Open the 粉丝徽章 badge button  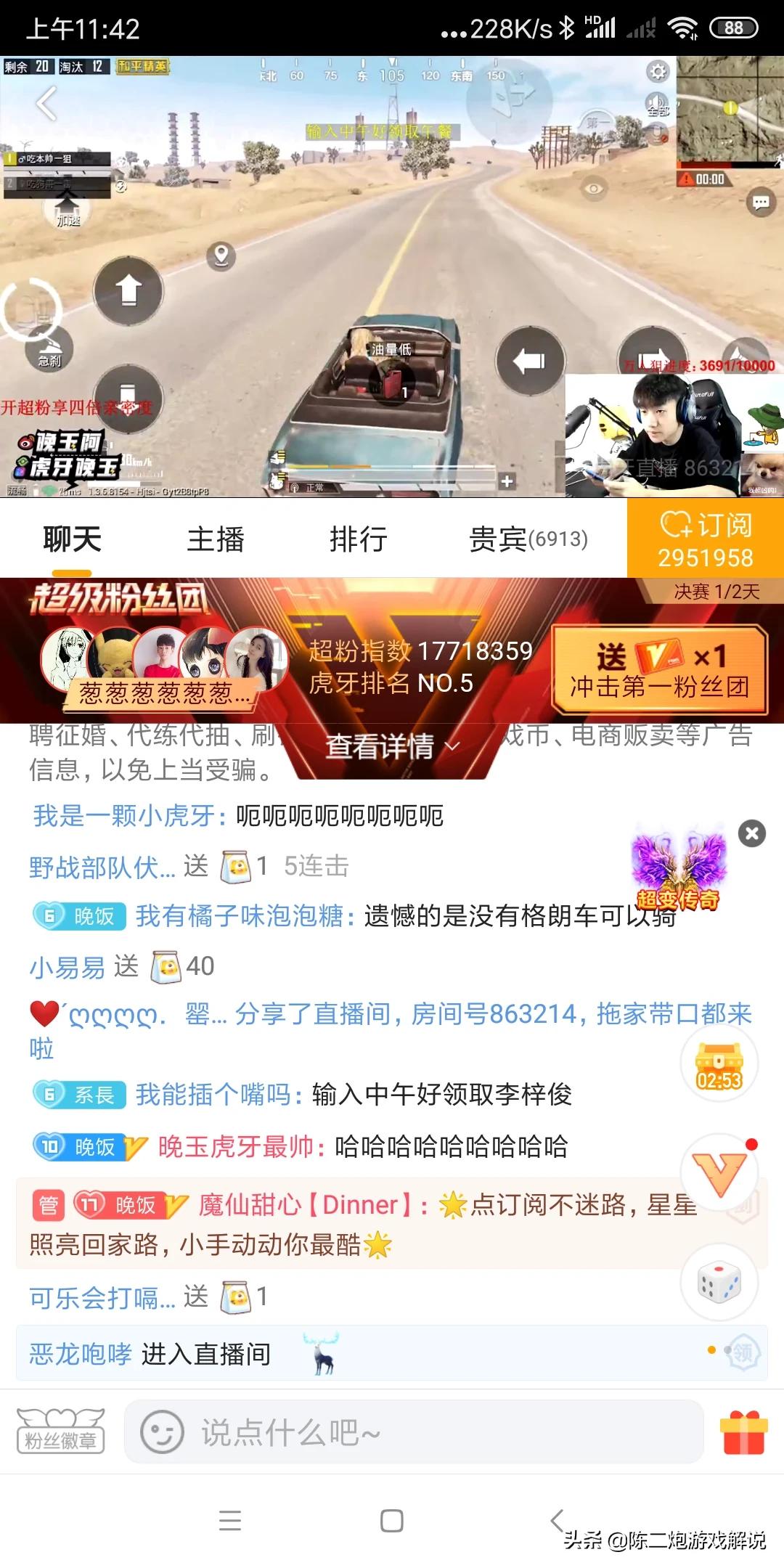pos(61,1432)
